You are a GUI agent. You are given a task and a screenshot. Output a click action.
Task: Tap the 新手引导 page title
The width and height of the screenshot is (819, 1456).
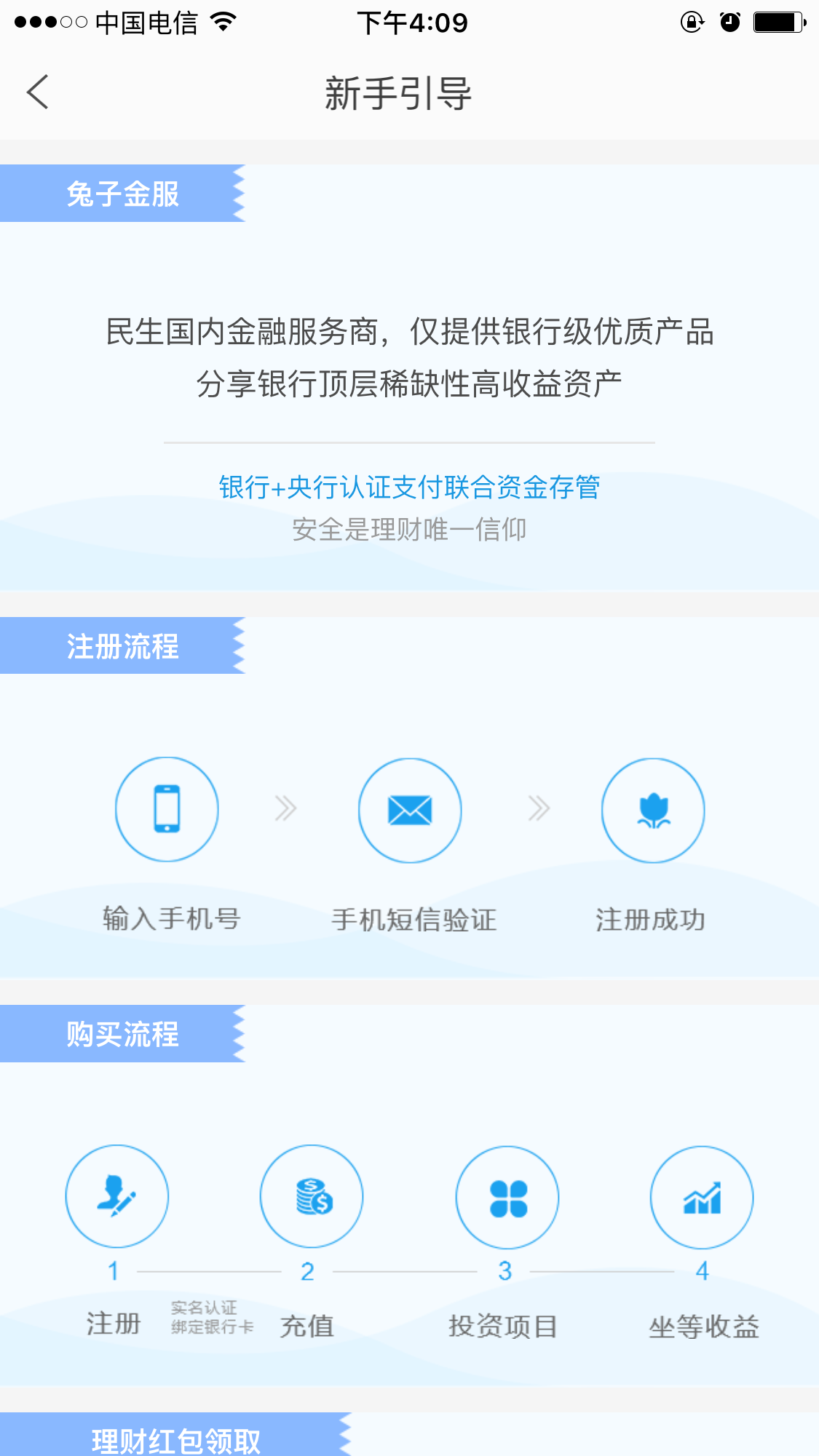(398, 93)
